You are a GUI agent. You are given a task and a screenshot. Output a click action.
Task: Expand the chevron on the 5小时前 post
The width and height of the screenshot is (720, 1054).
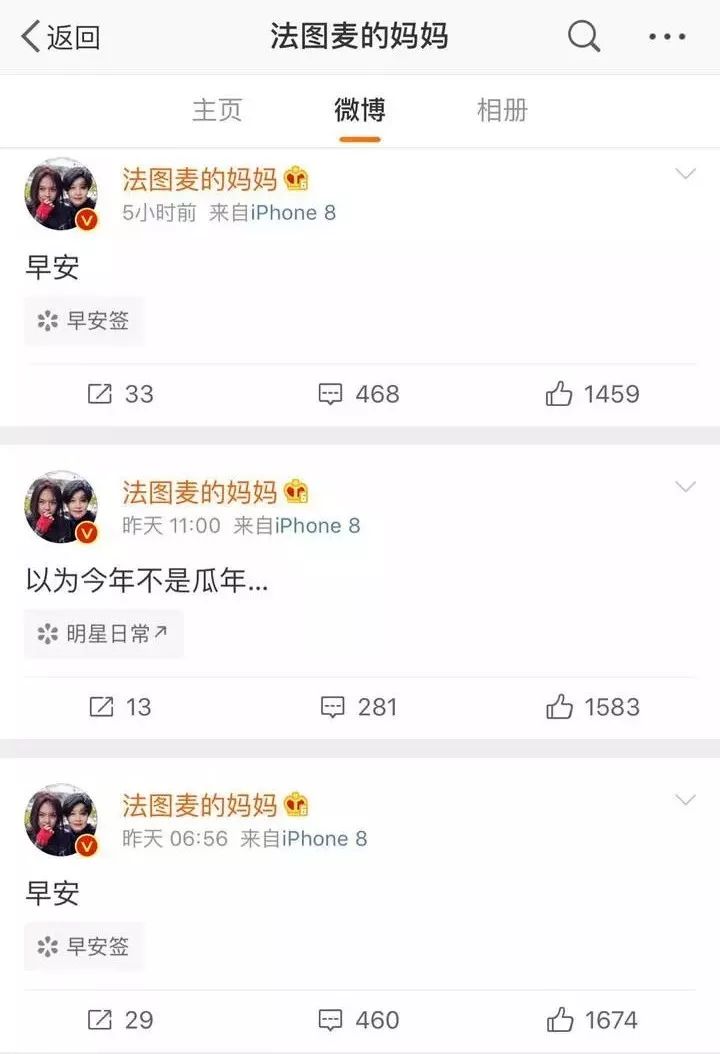685,175
